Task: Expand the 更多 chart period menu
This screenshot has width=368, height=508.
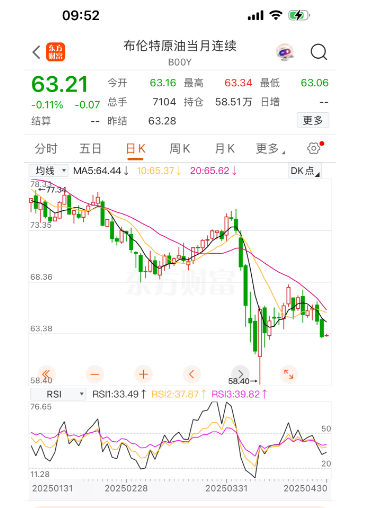Action: pos(270,149)
